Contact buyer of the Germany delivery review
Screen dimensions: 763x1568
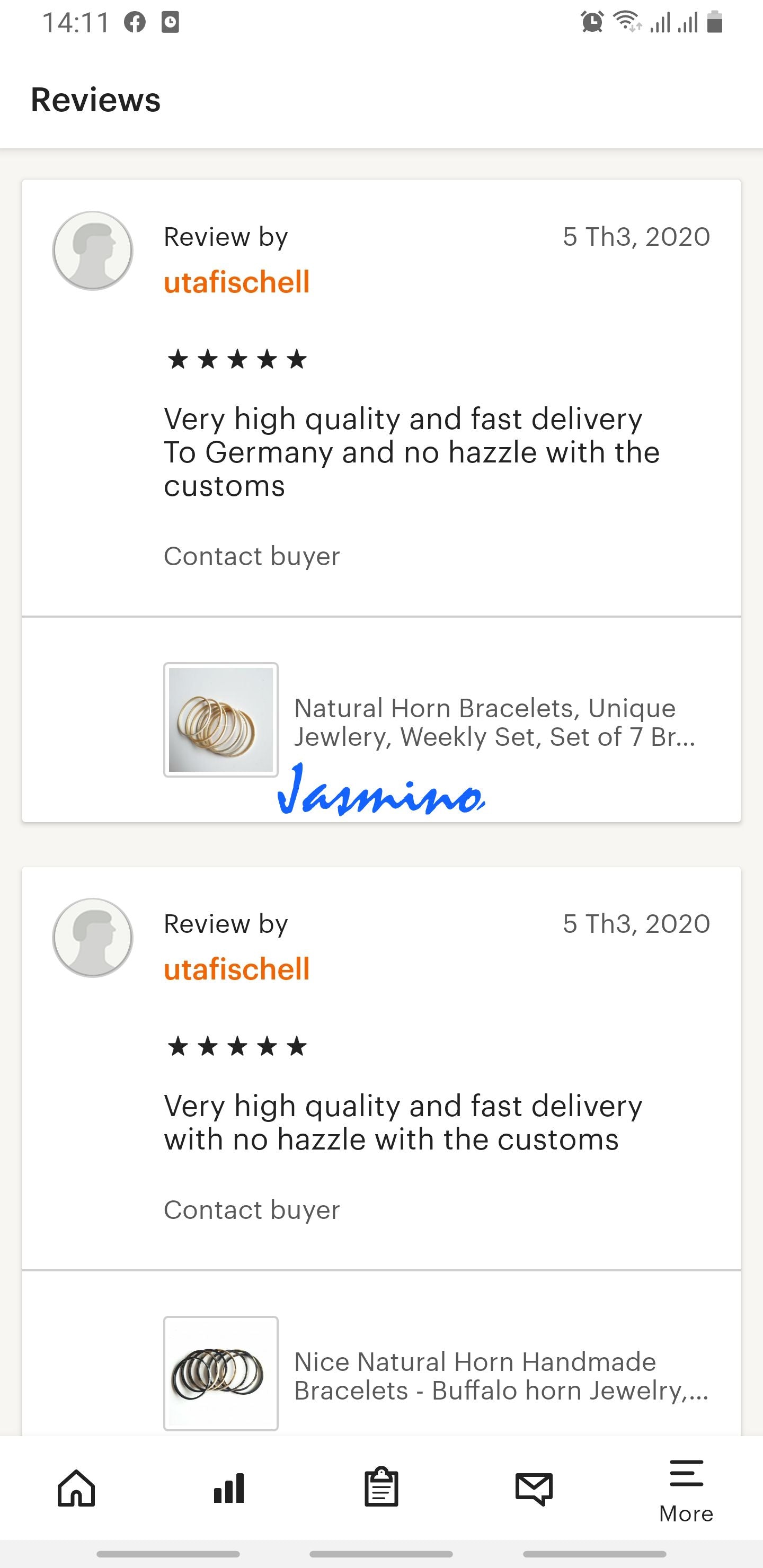[x=252, y=556]
